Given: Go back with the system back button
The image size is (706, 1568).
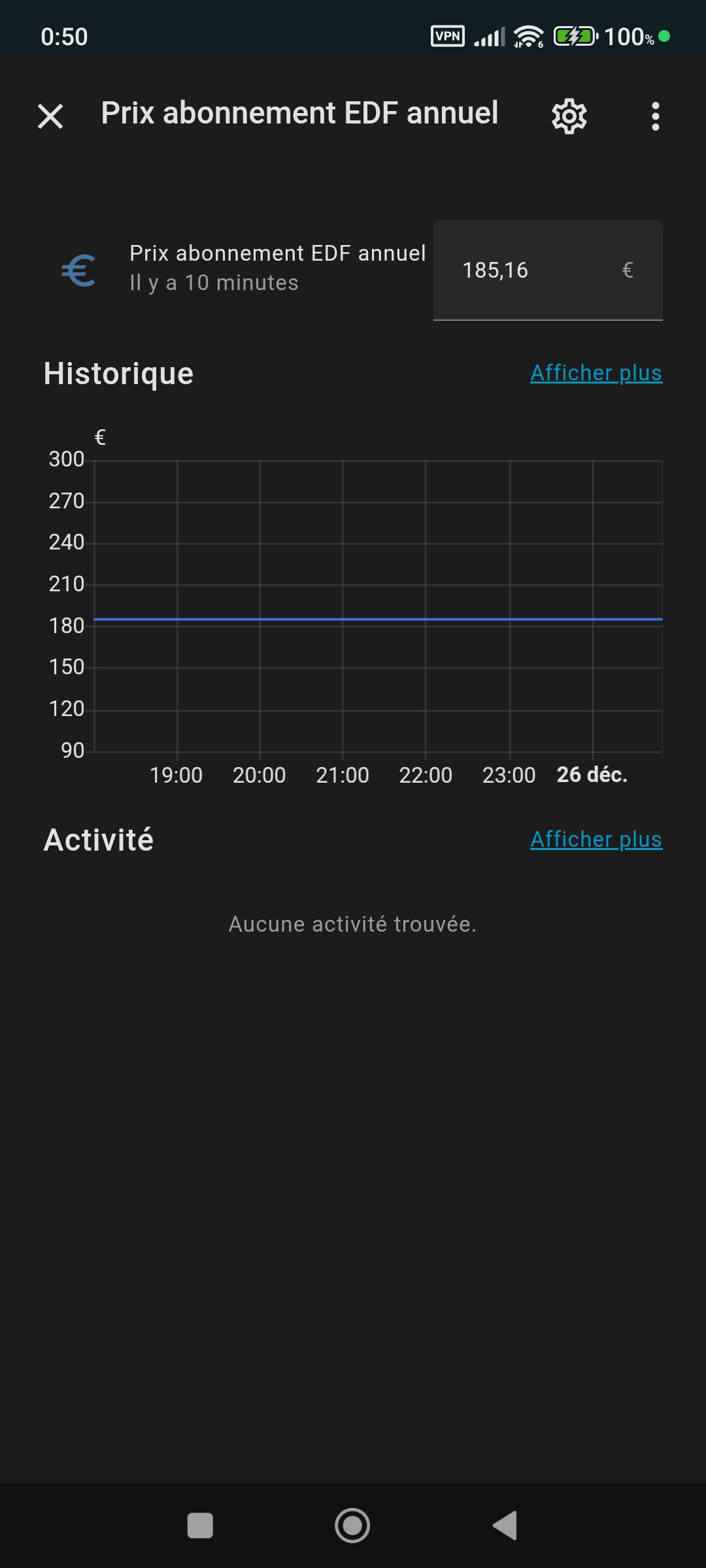Looking at the screenshot, I should pyautogui.click(x=505, y=1526).
